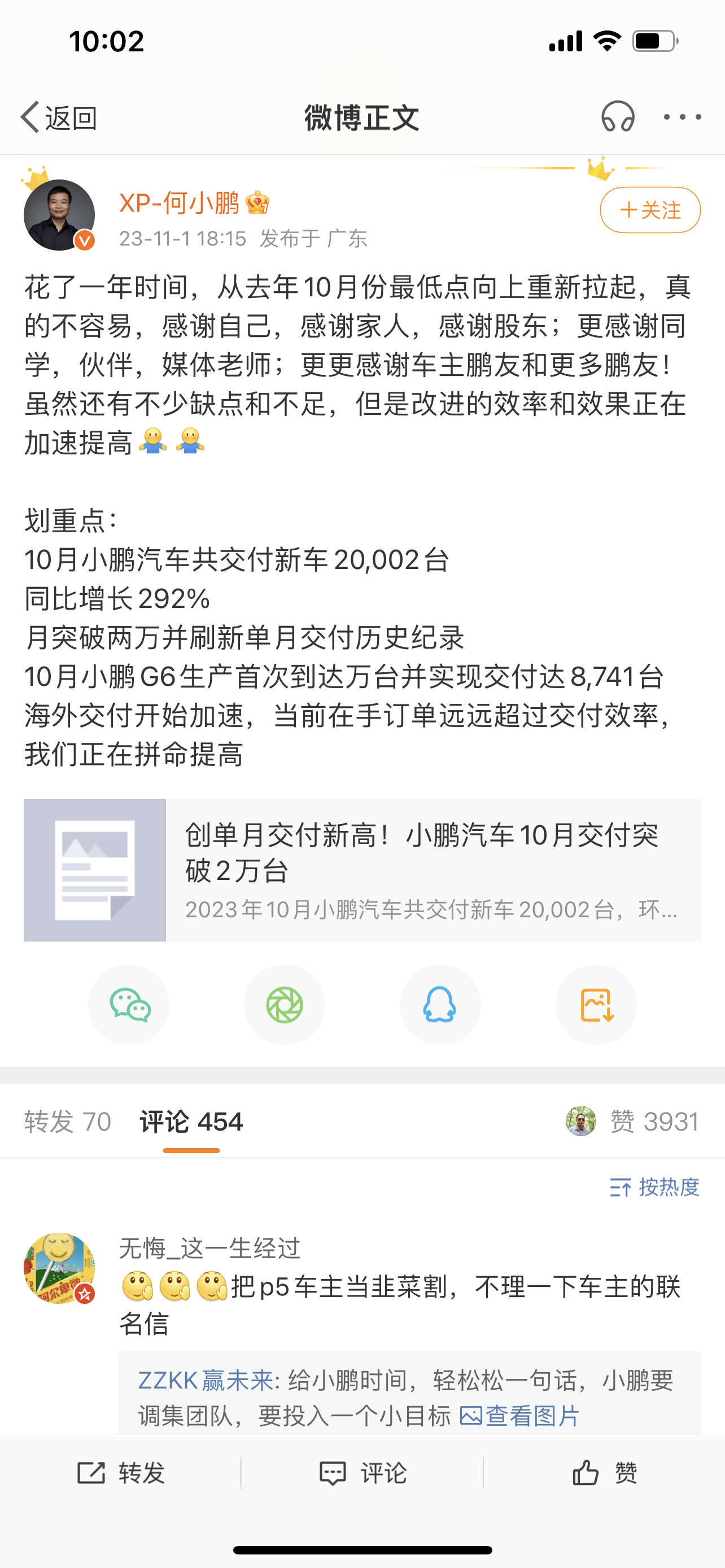Share the post to WeChat

[128, 1005]
